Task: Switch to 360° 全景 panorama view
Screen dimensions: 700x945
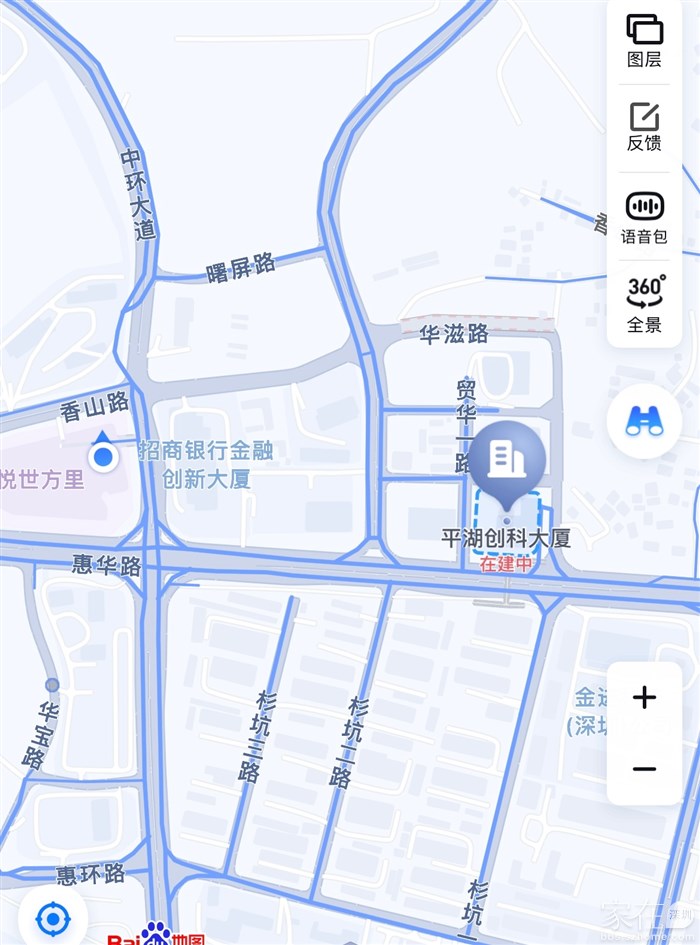Action: [644, 303]
